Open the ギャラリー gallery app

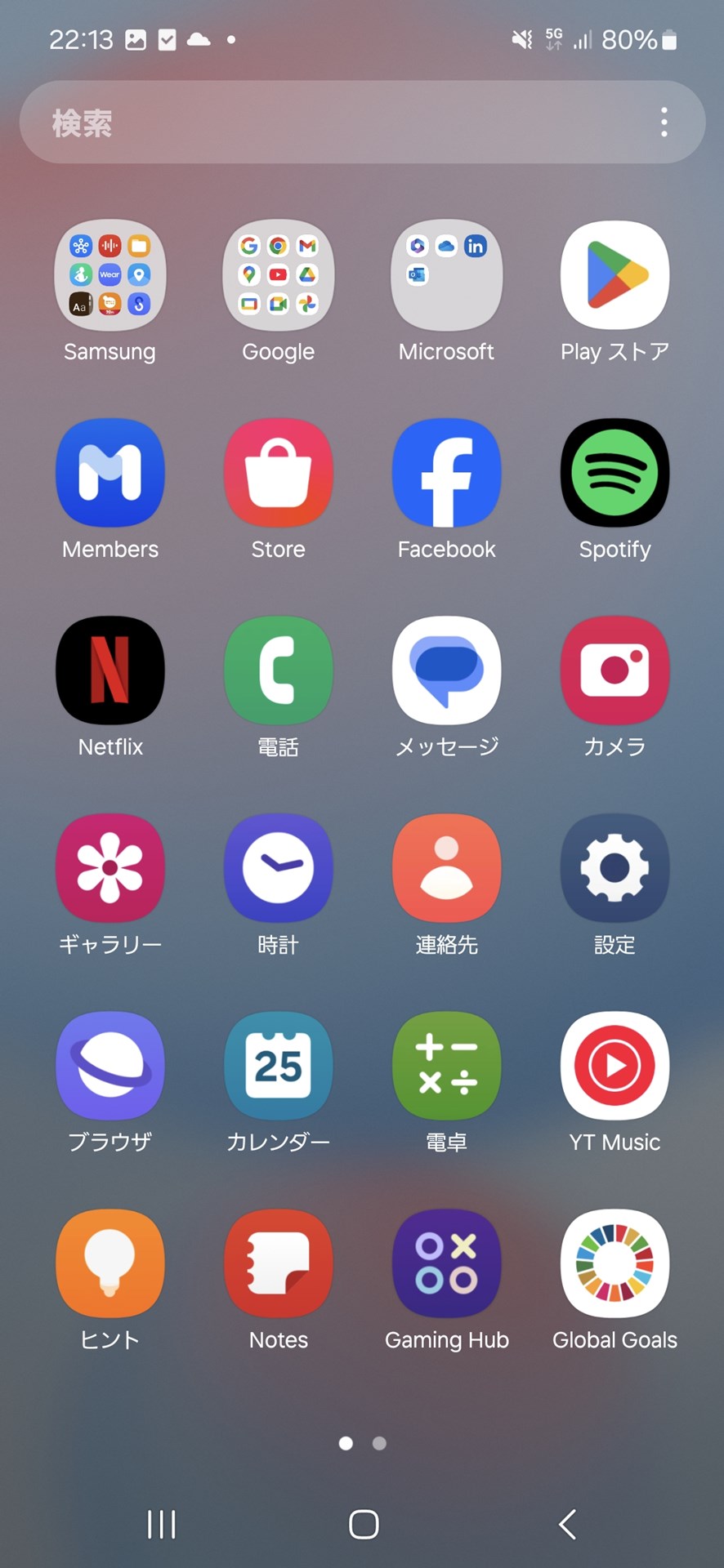click(x=110, y=867)
